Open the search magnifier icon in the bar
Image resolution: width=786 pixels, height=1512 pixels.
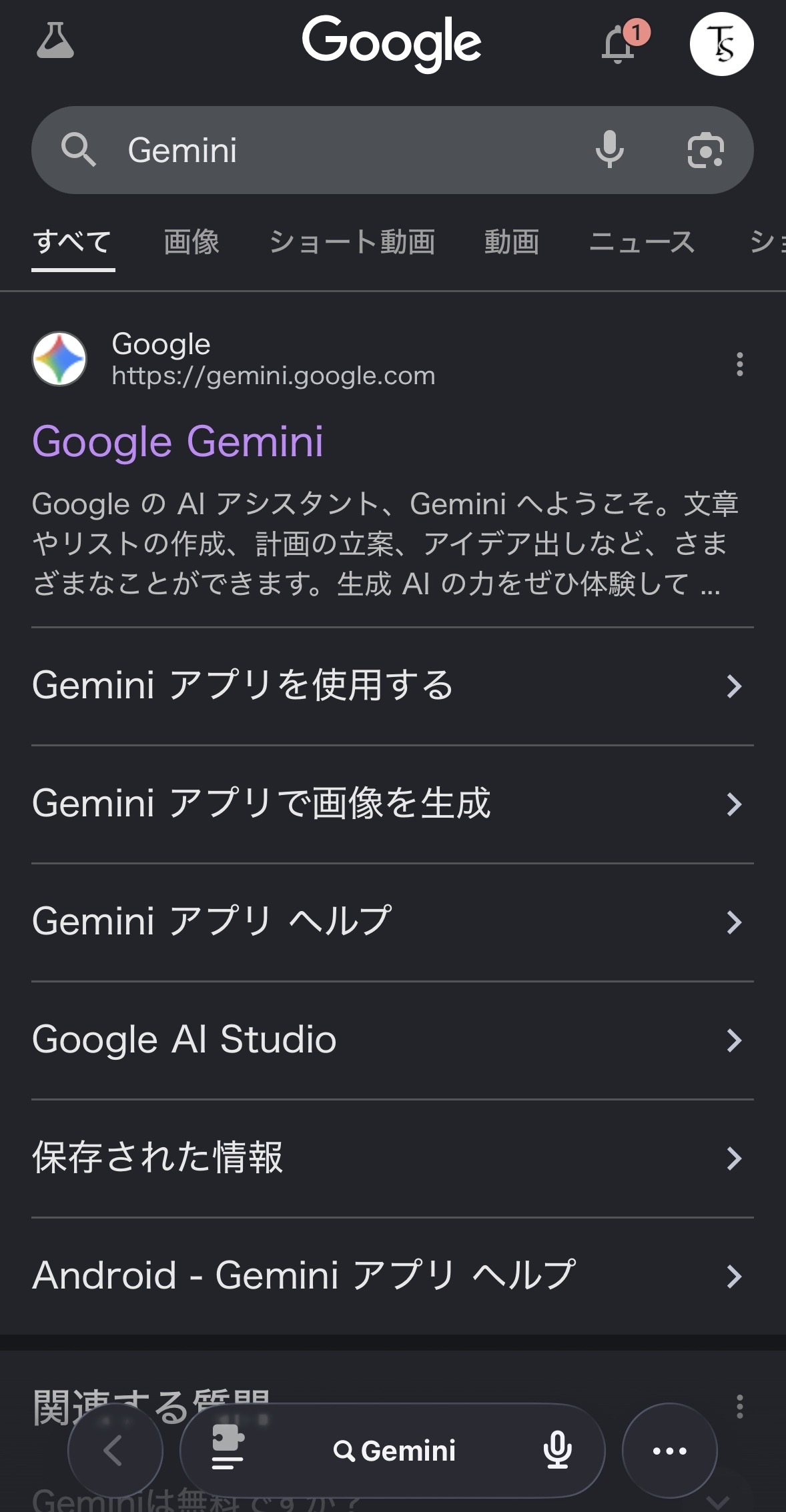pos(80,150)
